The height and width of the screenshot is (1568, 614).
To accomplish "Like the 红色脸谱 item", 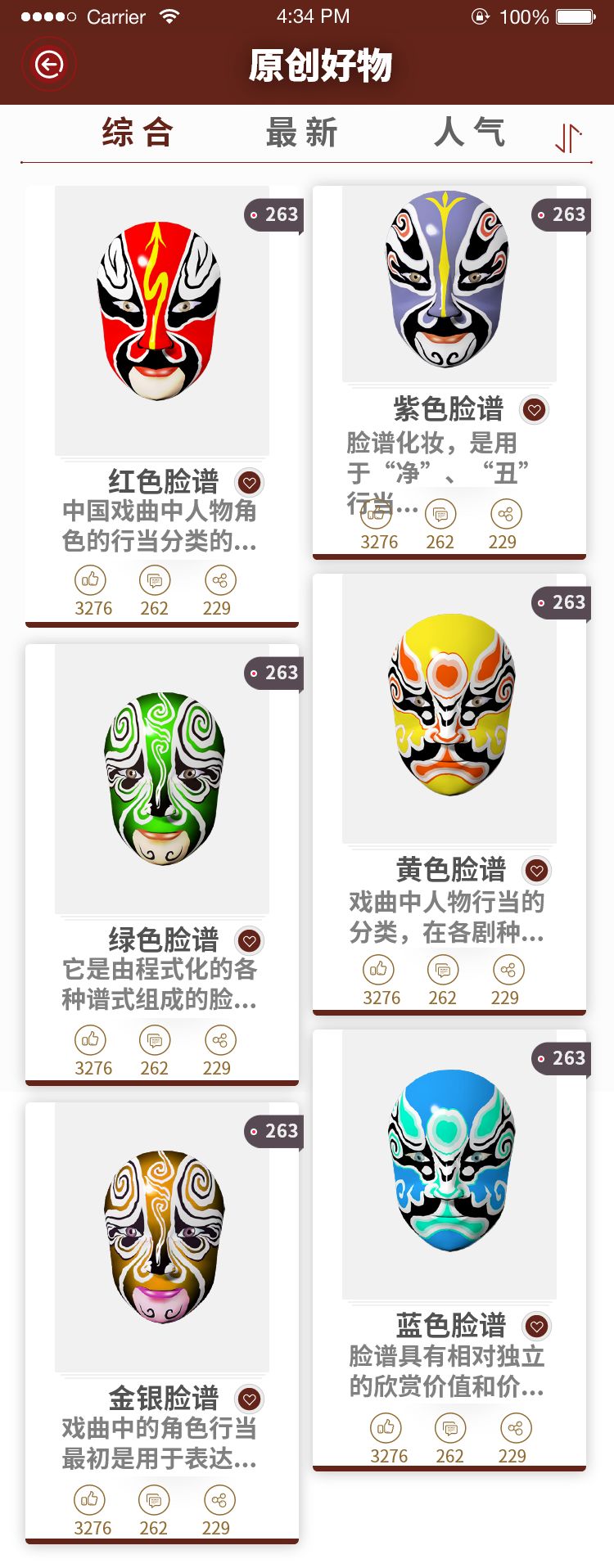I will pyautogui.click(x=90, y=580).
